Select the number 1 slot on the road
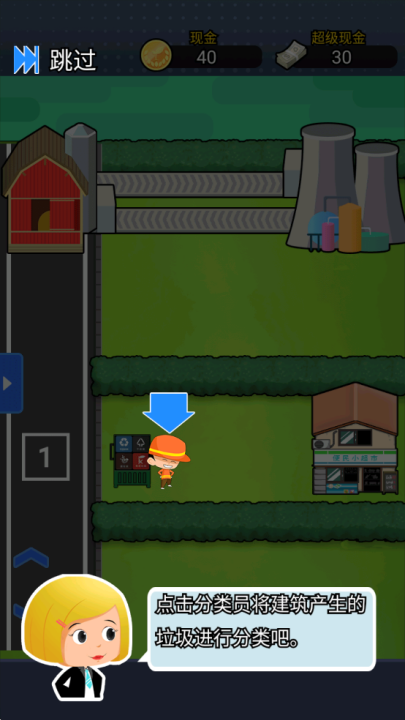The image size is (405, 720). (x=45, y=457)
